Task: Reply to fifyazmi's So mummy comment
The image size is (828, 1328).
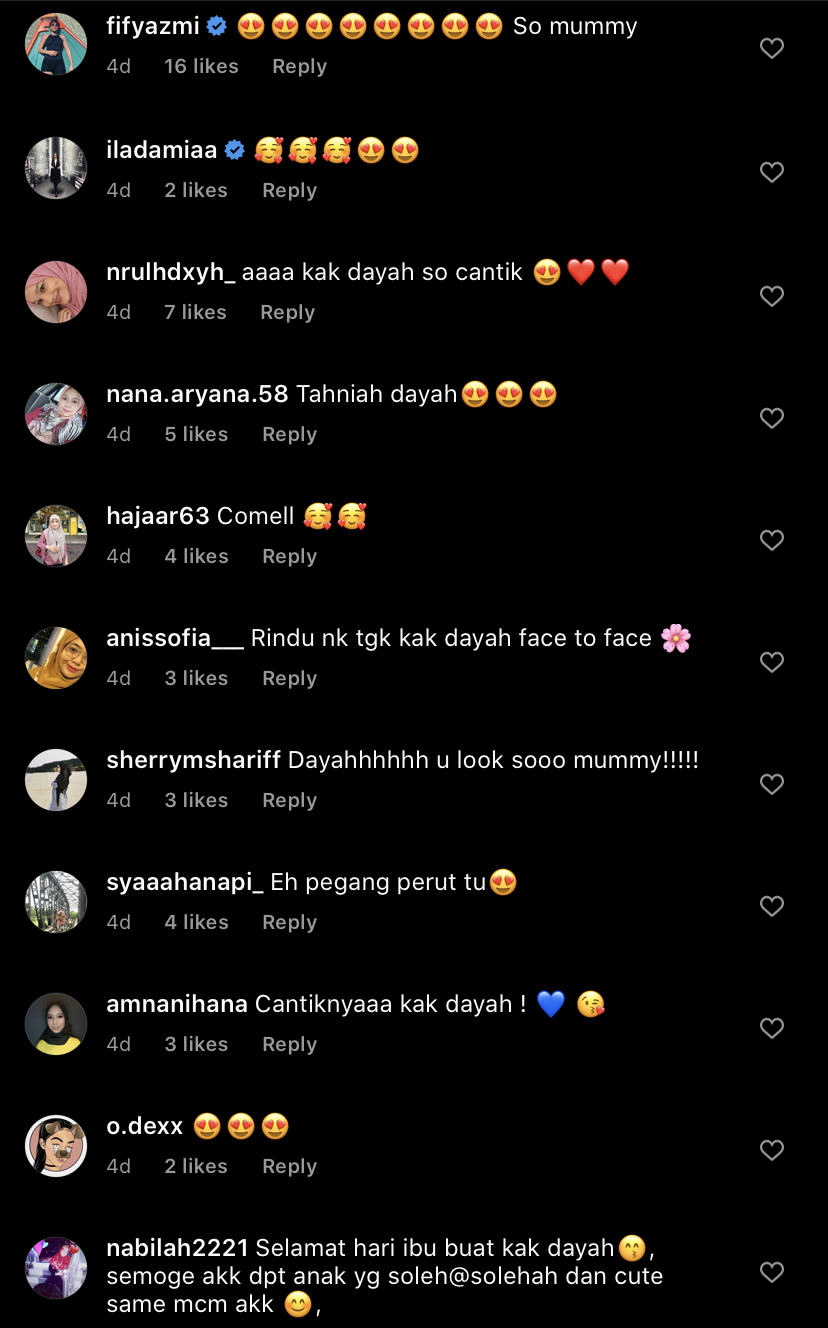Action: (299, 66)
